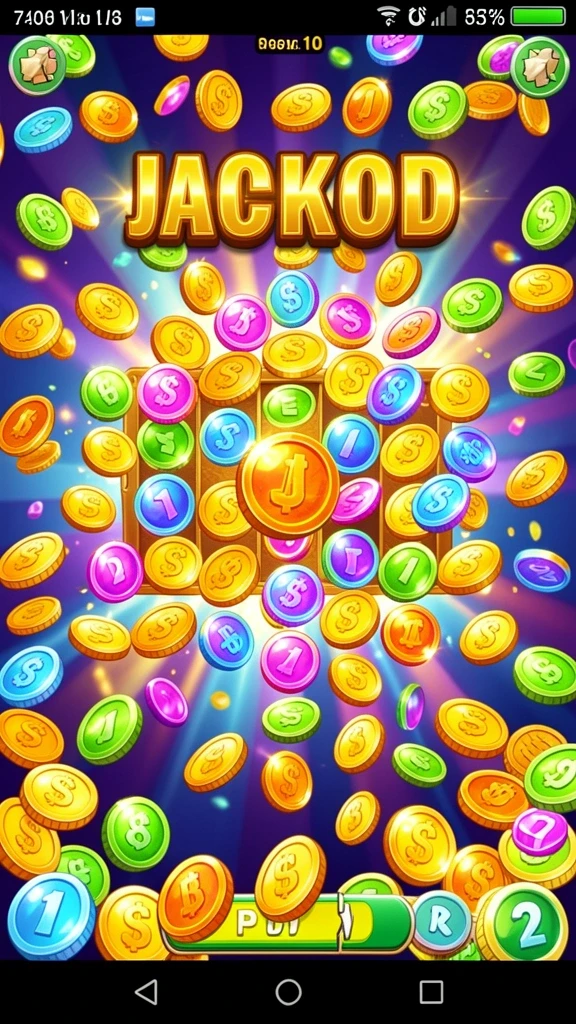This screenshot has height=1024, width=576.
Task: Tap the round green icon at top right
Action: click(x=539, y=67)
